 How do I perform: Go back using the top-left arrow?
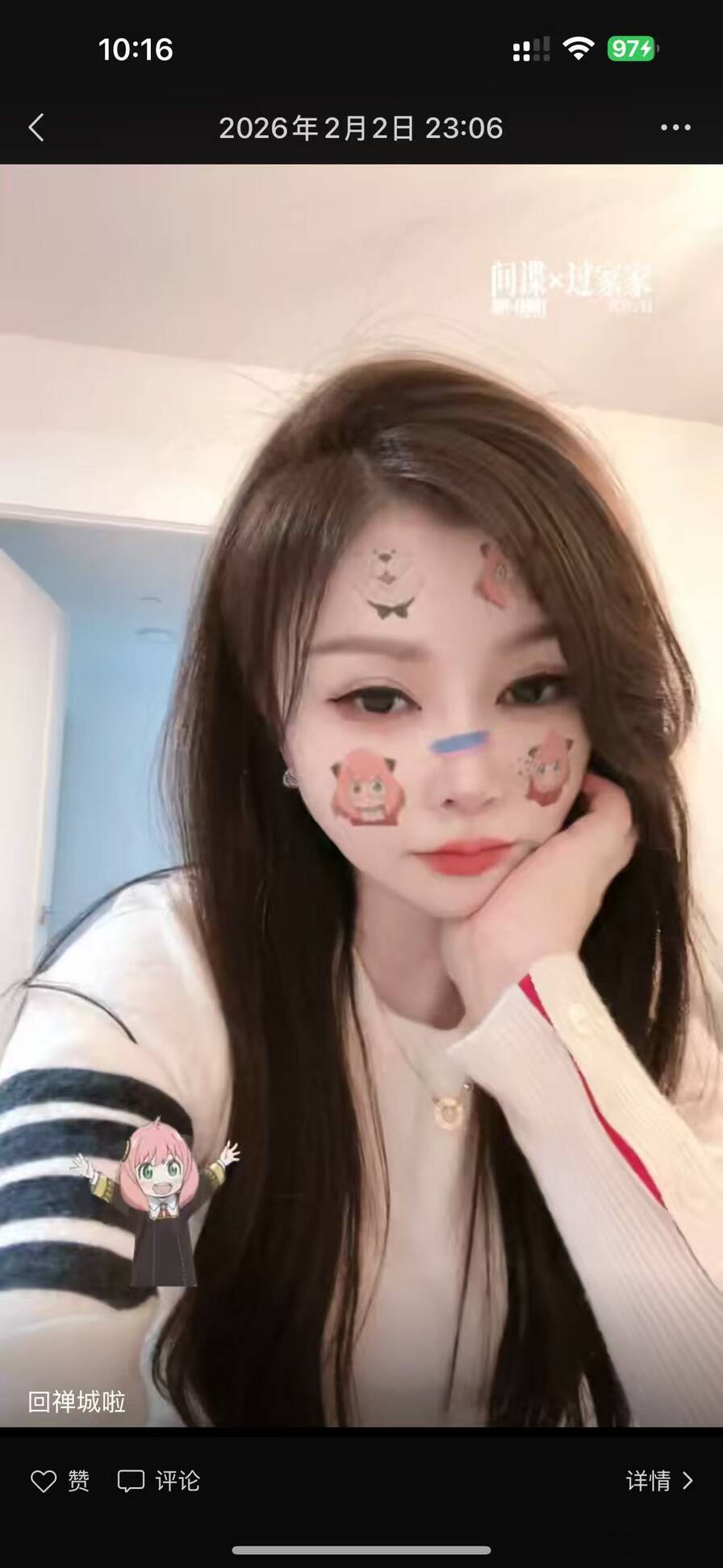click(36, 128)
